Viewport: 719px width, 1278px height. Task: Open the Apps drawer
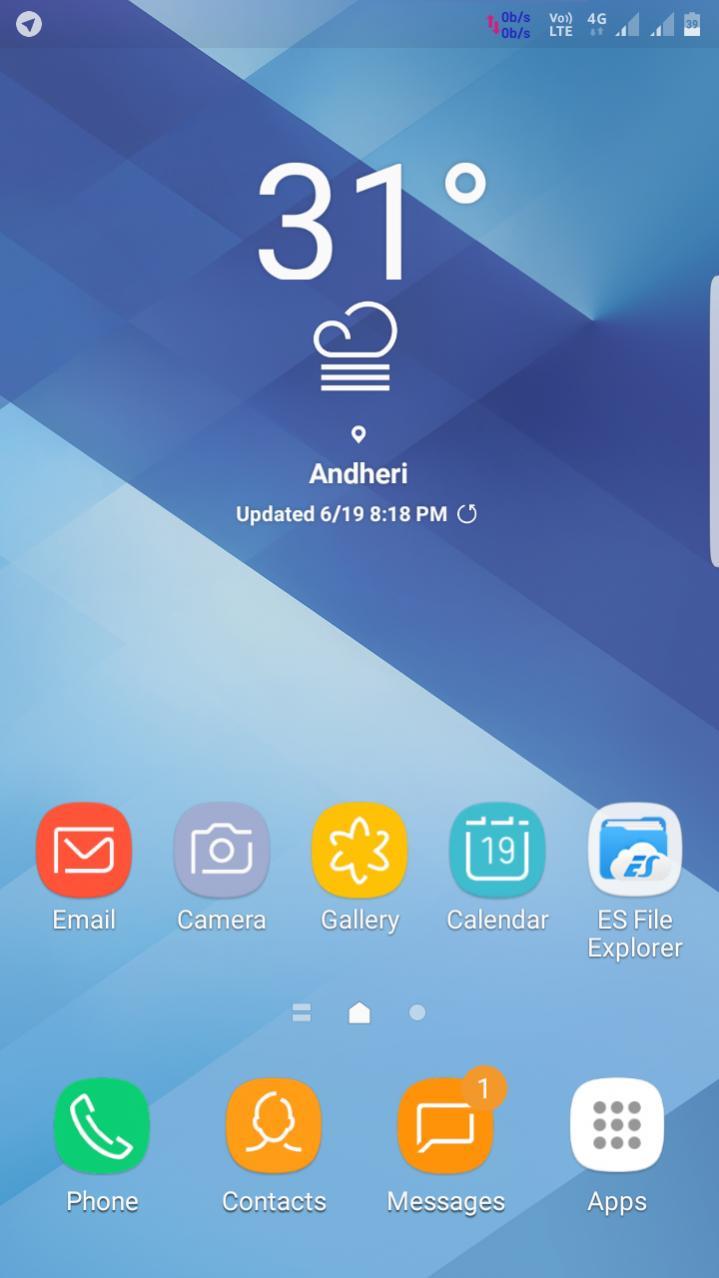617,1126
